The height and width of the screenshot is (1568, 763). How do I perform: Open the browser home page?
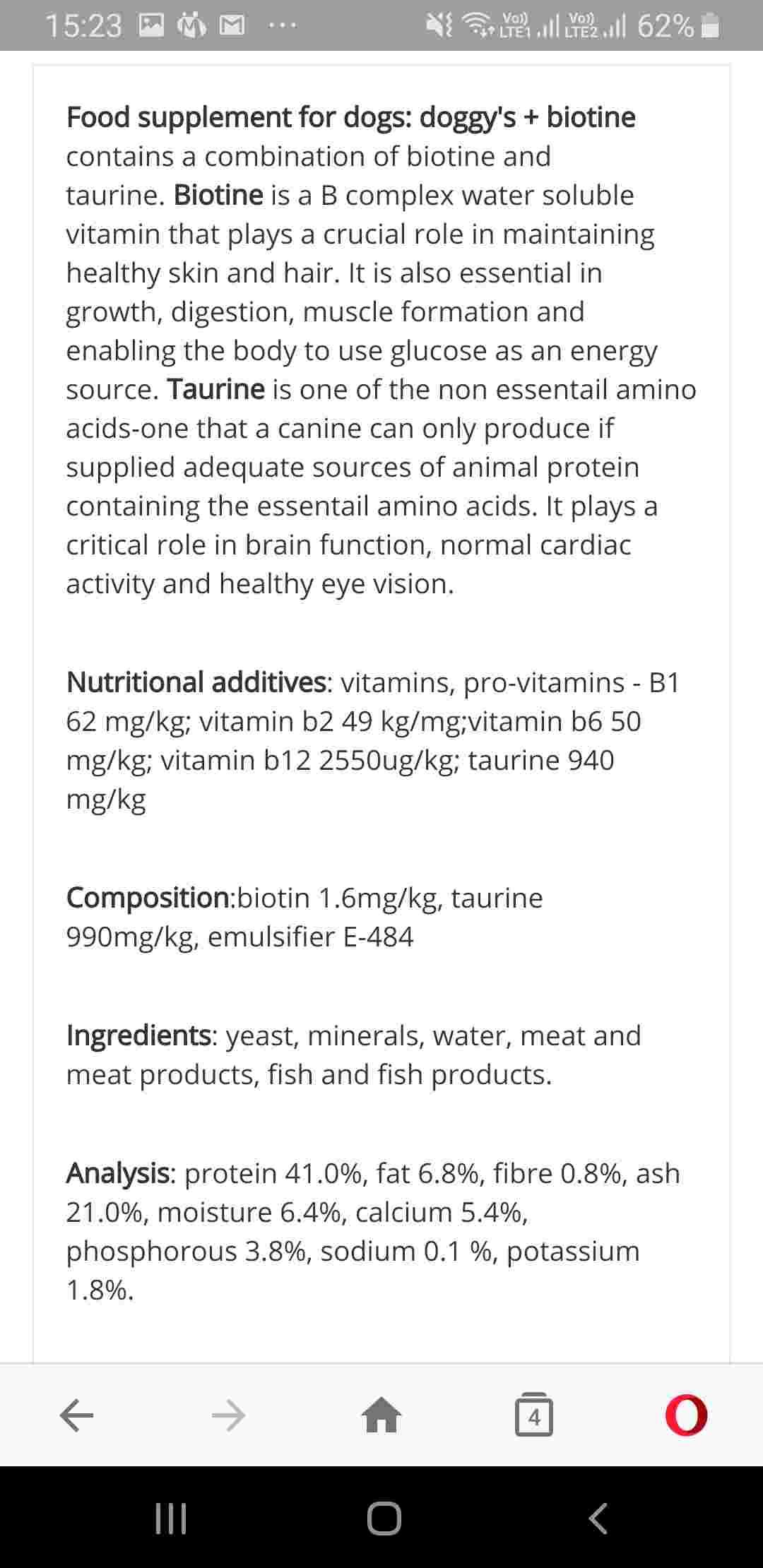pyautogui.click(x=381, y=1415)
